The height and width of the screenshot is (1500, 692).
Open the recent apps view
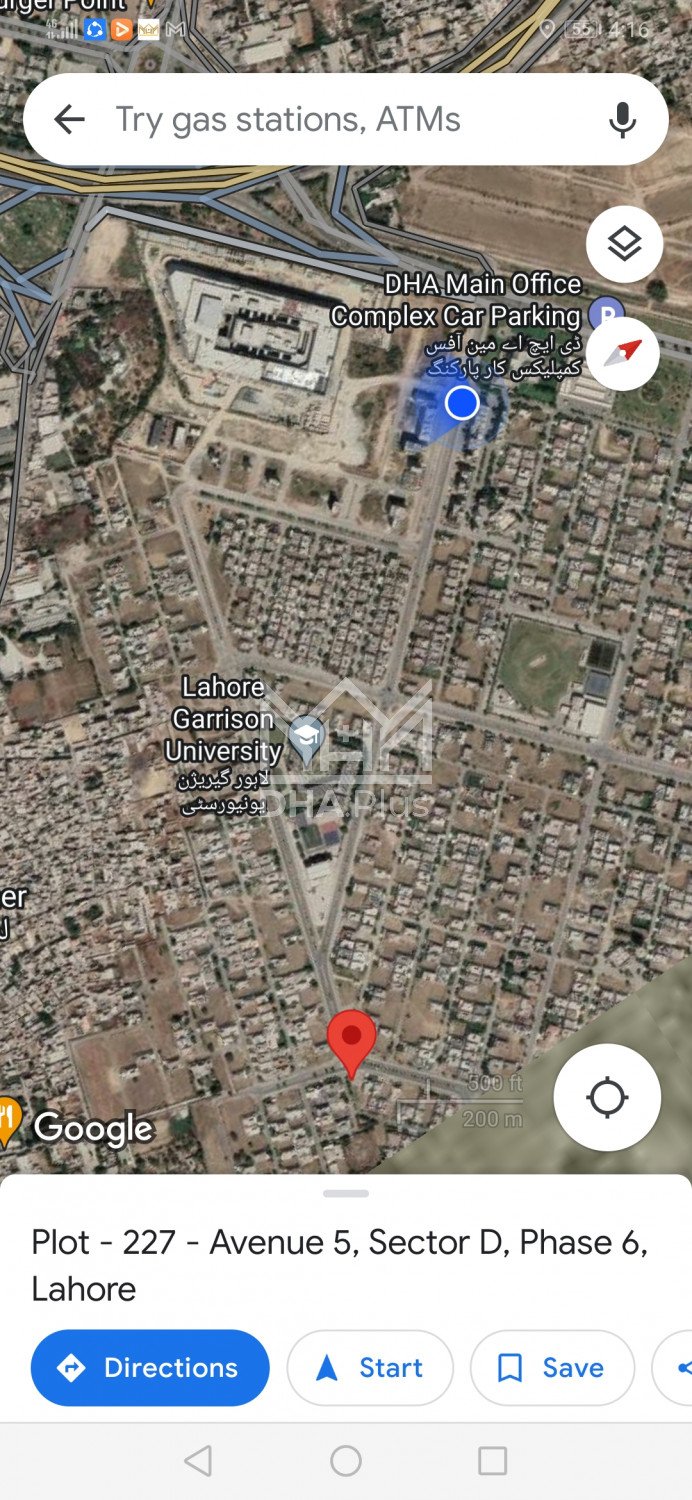tap(492, 1461)
